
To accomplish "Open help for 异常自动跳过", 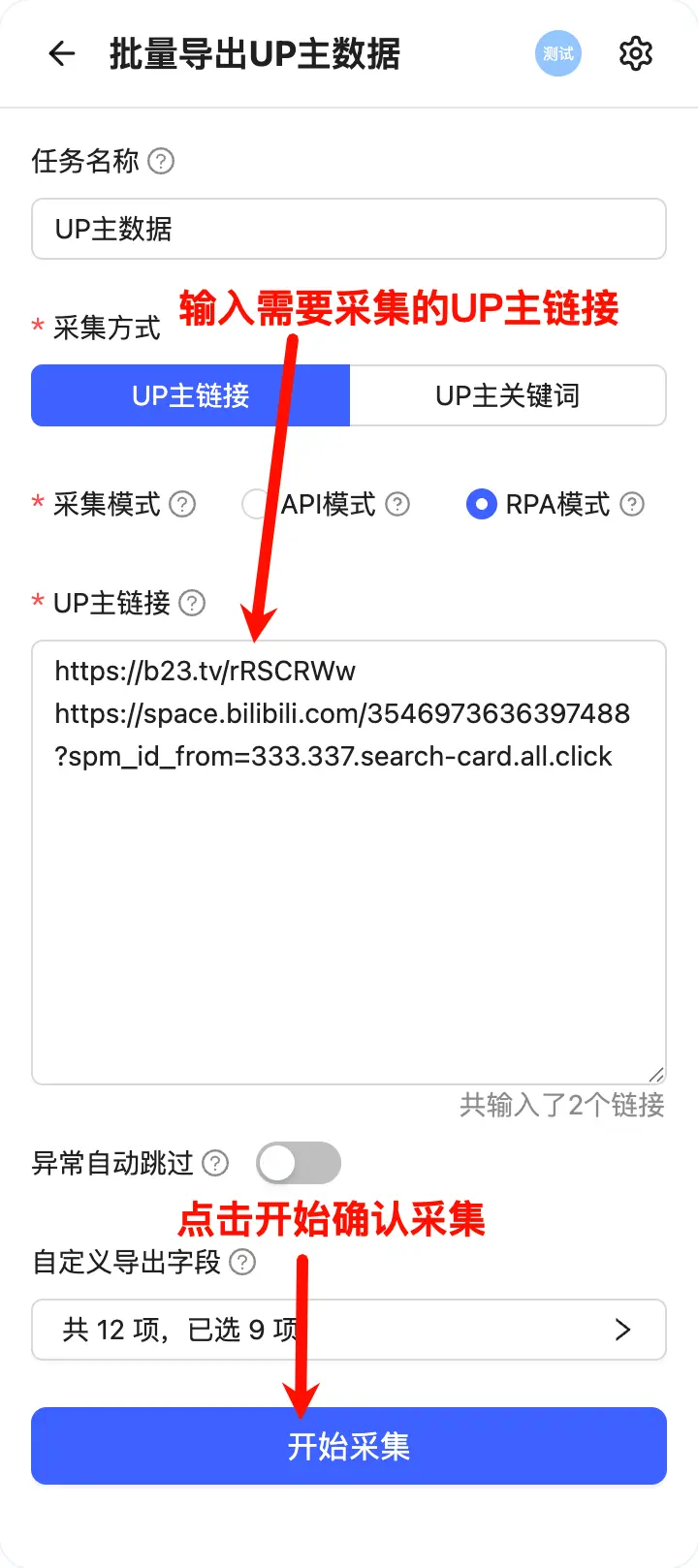I will pos(215,1163).
